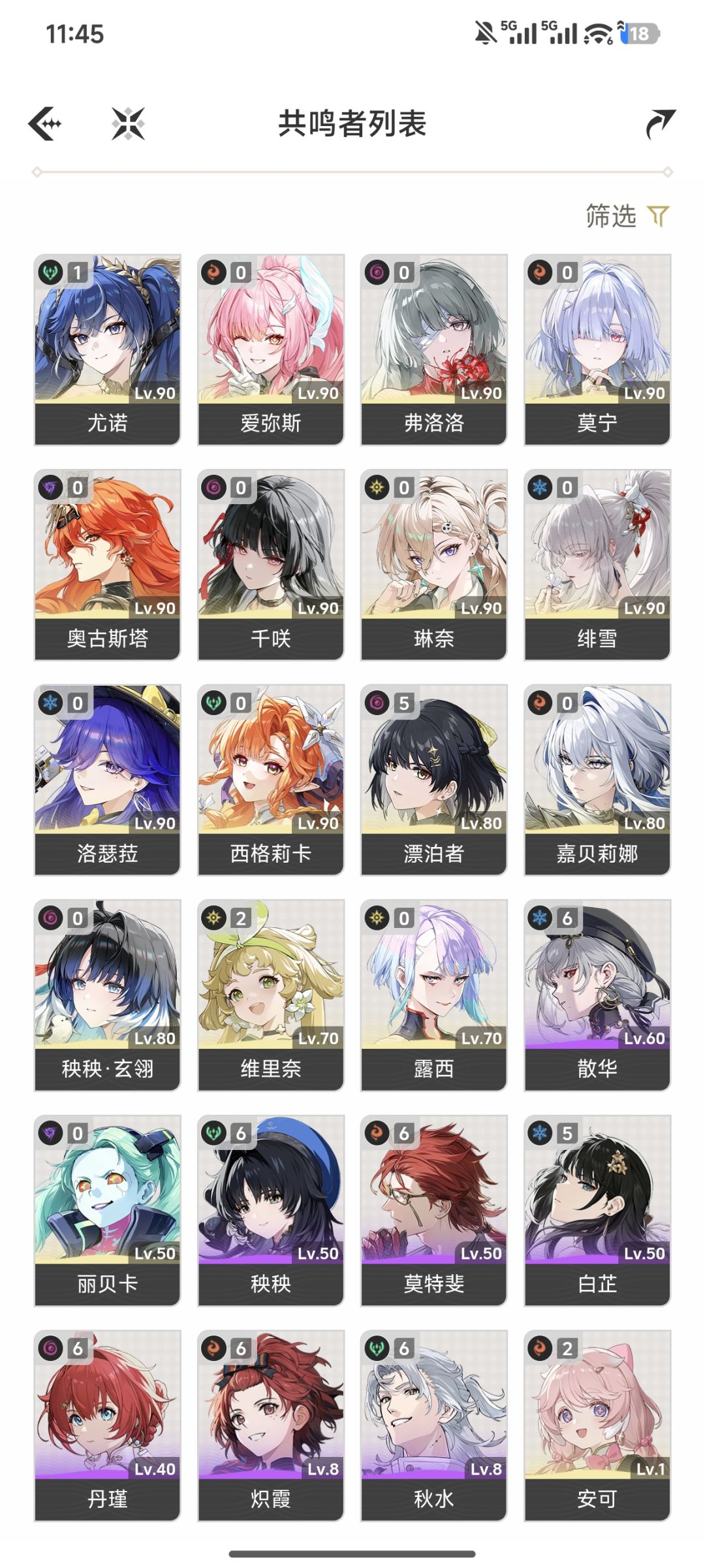
Task: Open 秧秧·玄翎 character card
Action: coord(108,995)
